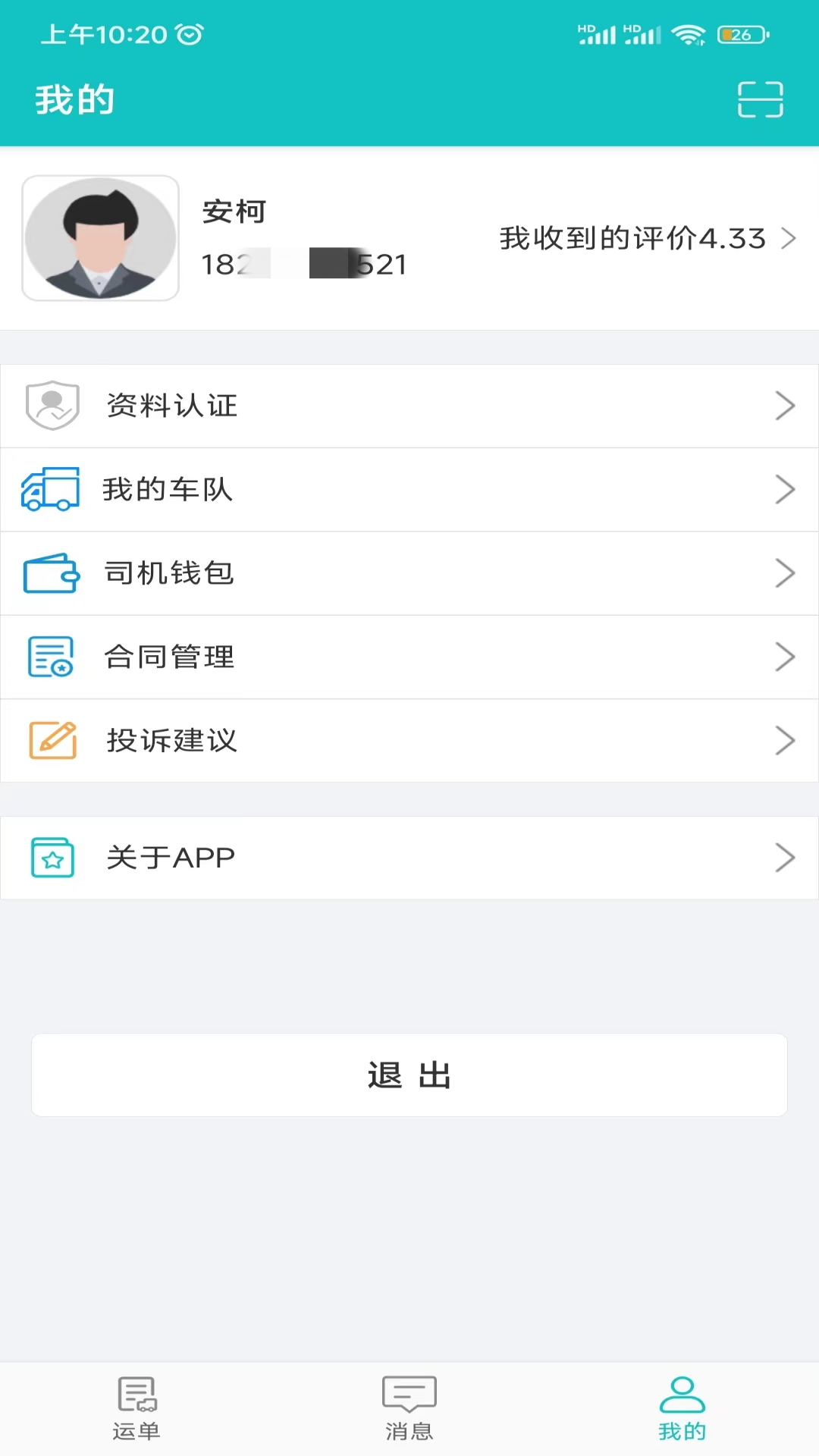The width and height of the screenshot is (819, 1456).
Task: Open 合同管理 contract management
Action: tap(409, 657)
